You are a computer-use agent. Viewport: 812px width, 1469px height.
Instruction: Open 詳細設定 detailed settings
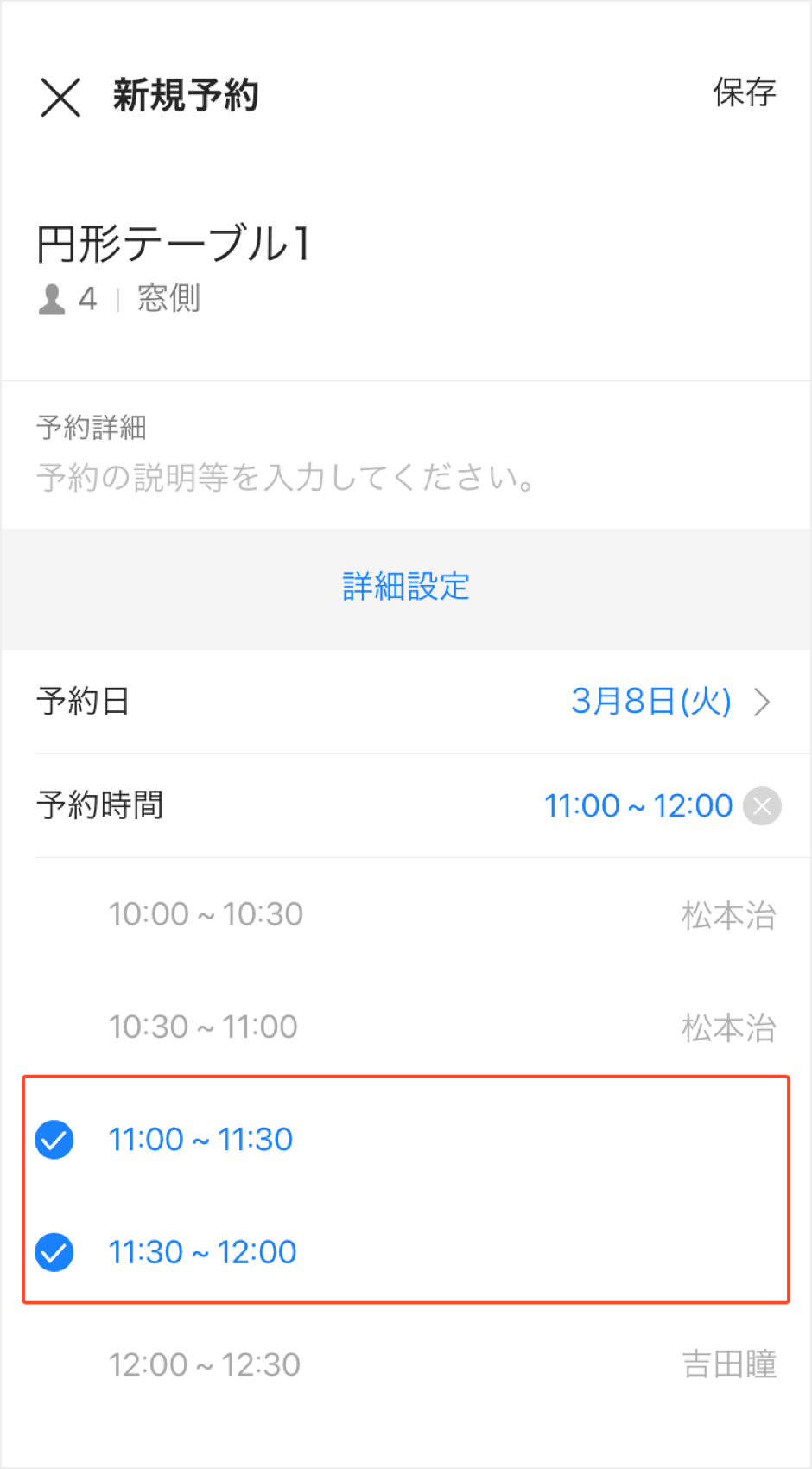[406, 587]
